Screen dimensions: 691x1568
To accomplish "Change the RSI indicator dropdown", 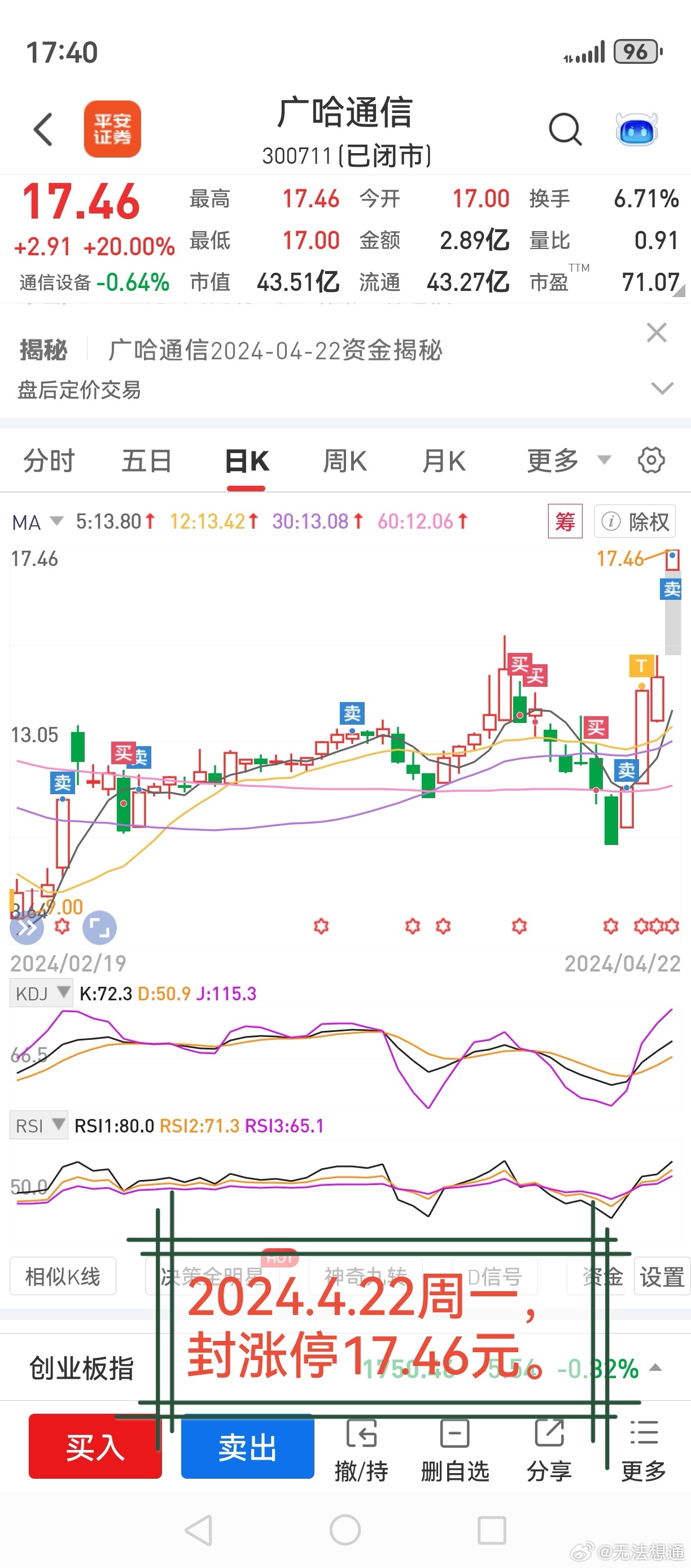I will tap(38, 1126).
